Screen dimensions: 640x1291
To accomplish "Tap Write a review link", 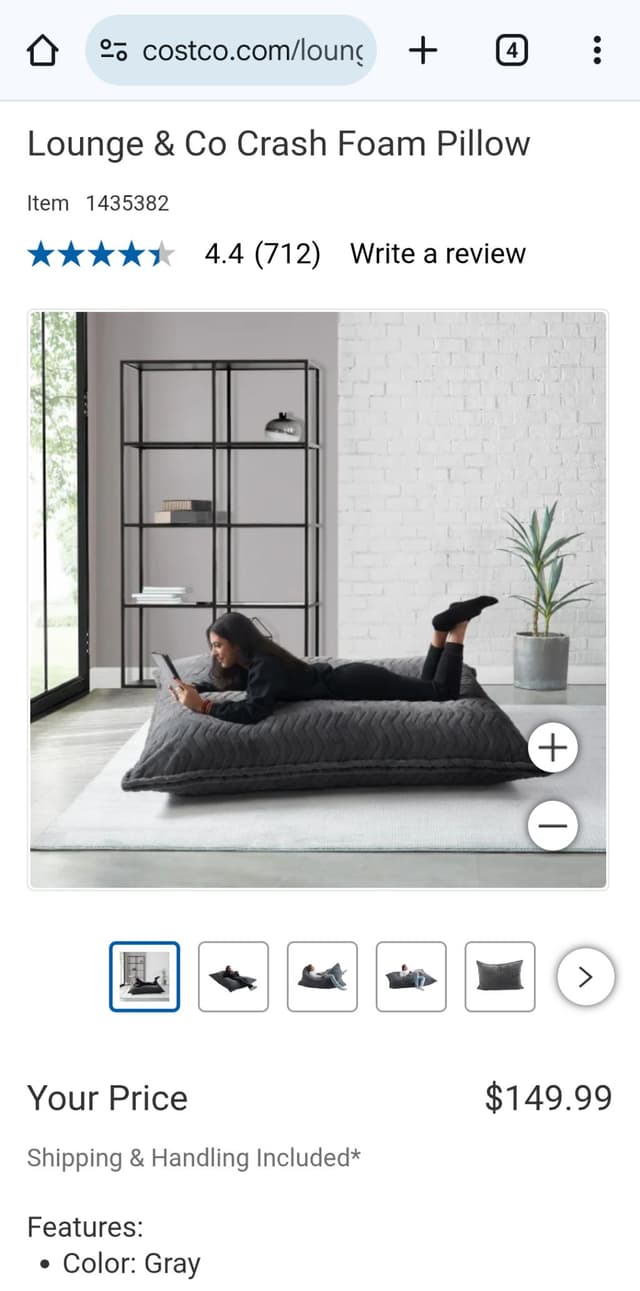I will [437, 254].
